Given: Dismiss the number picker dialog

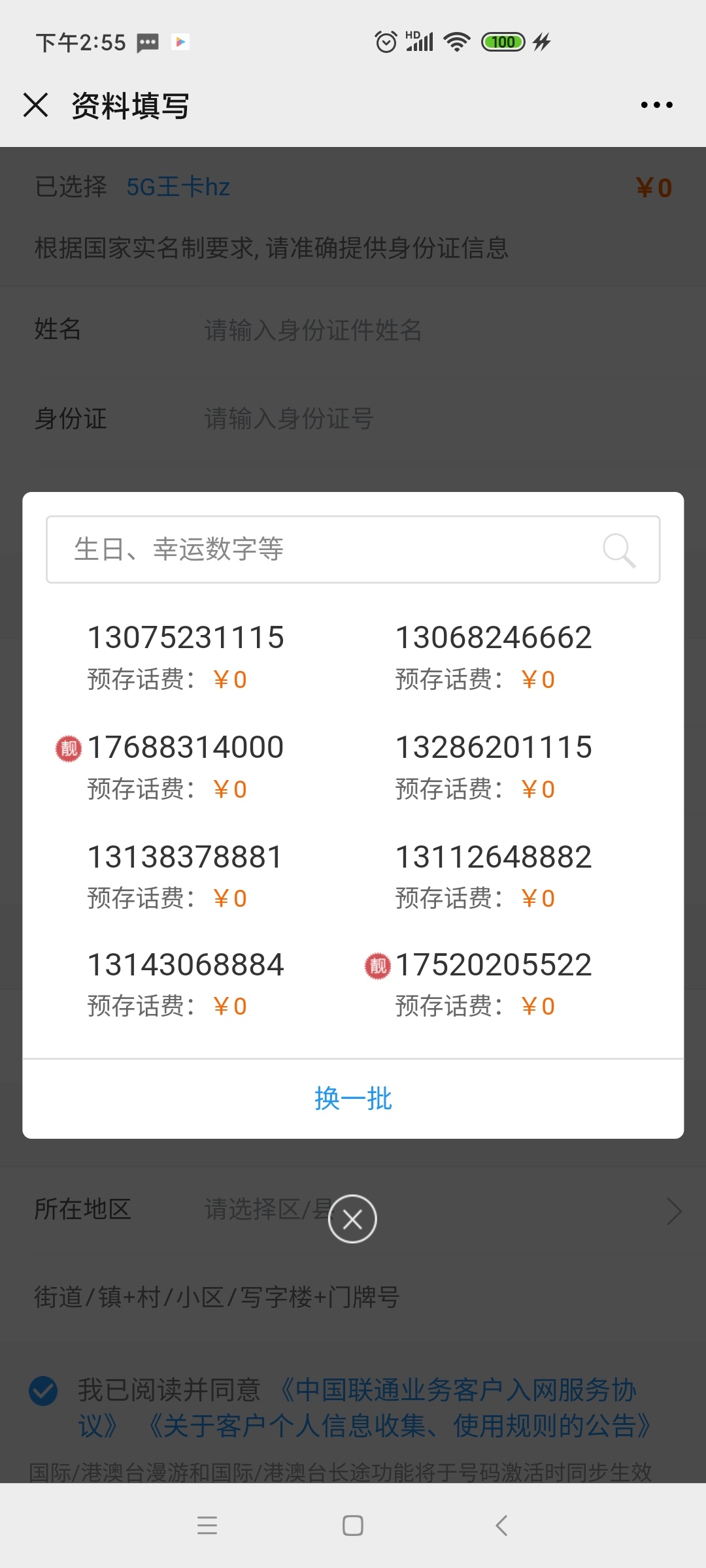Looking at the screenshot, I should pos(352,1219).
